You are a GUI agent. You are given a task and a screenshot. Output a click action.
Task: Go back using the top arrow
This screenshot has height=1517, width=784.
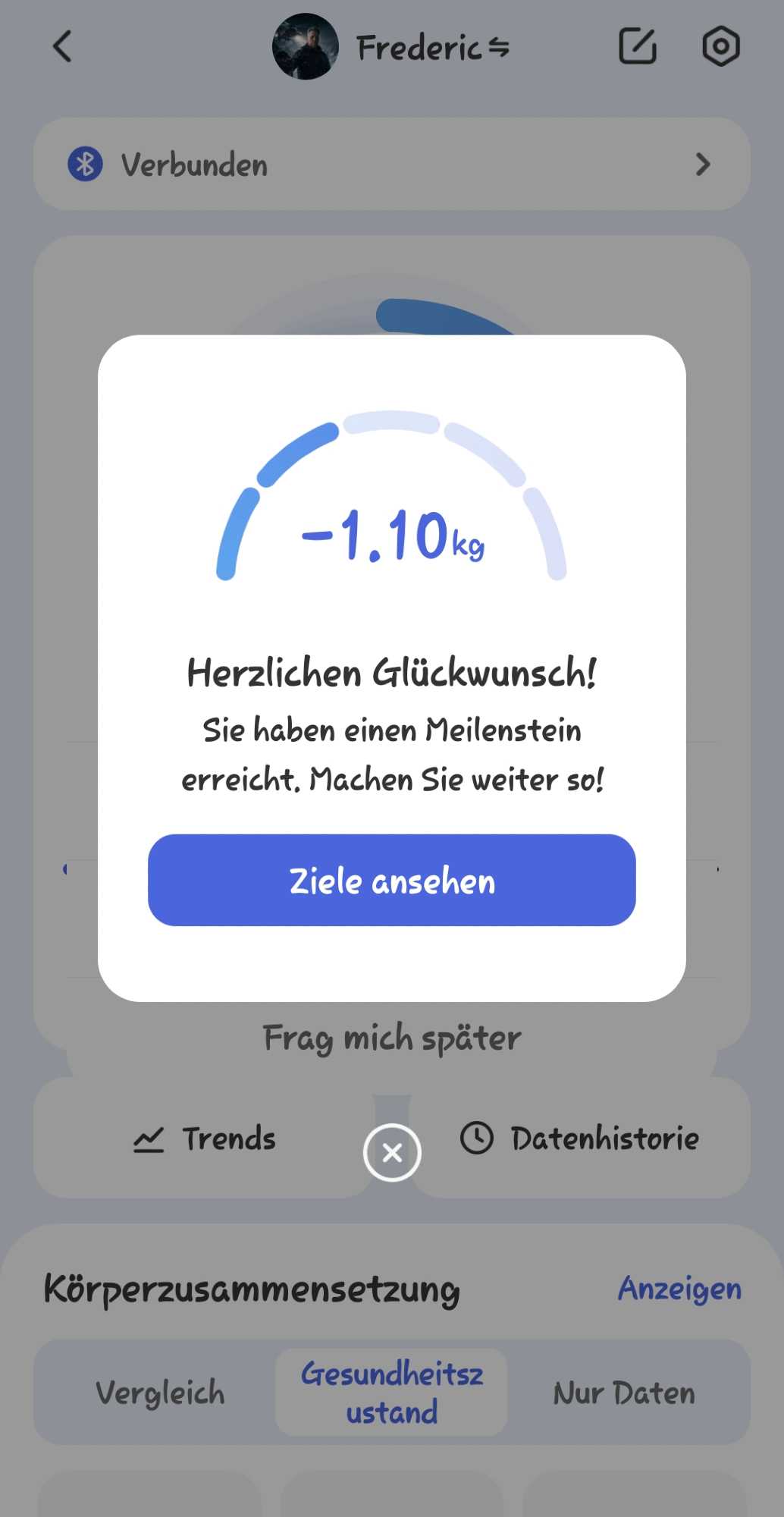point(62,46)
